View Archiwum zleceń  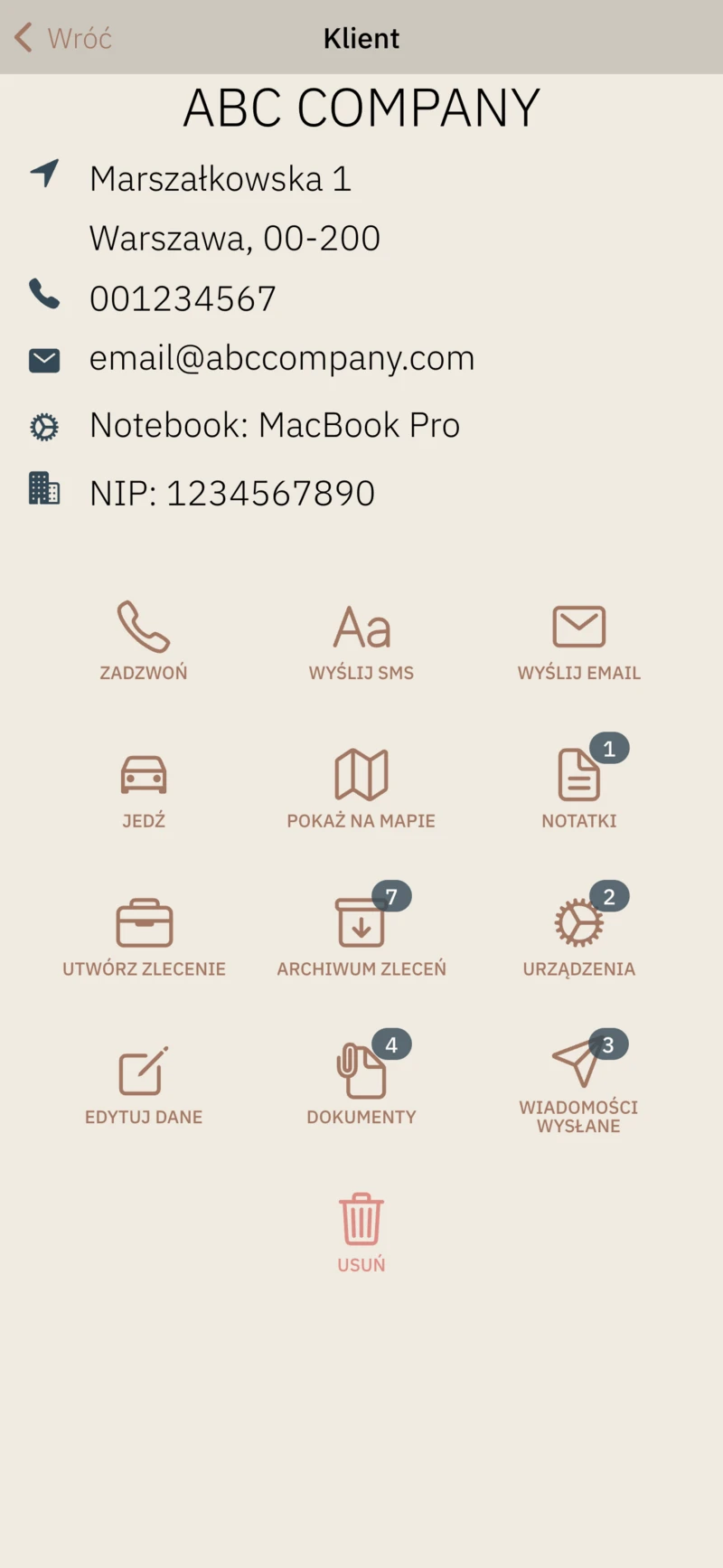point(361,936)
